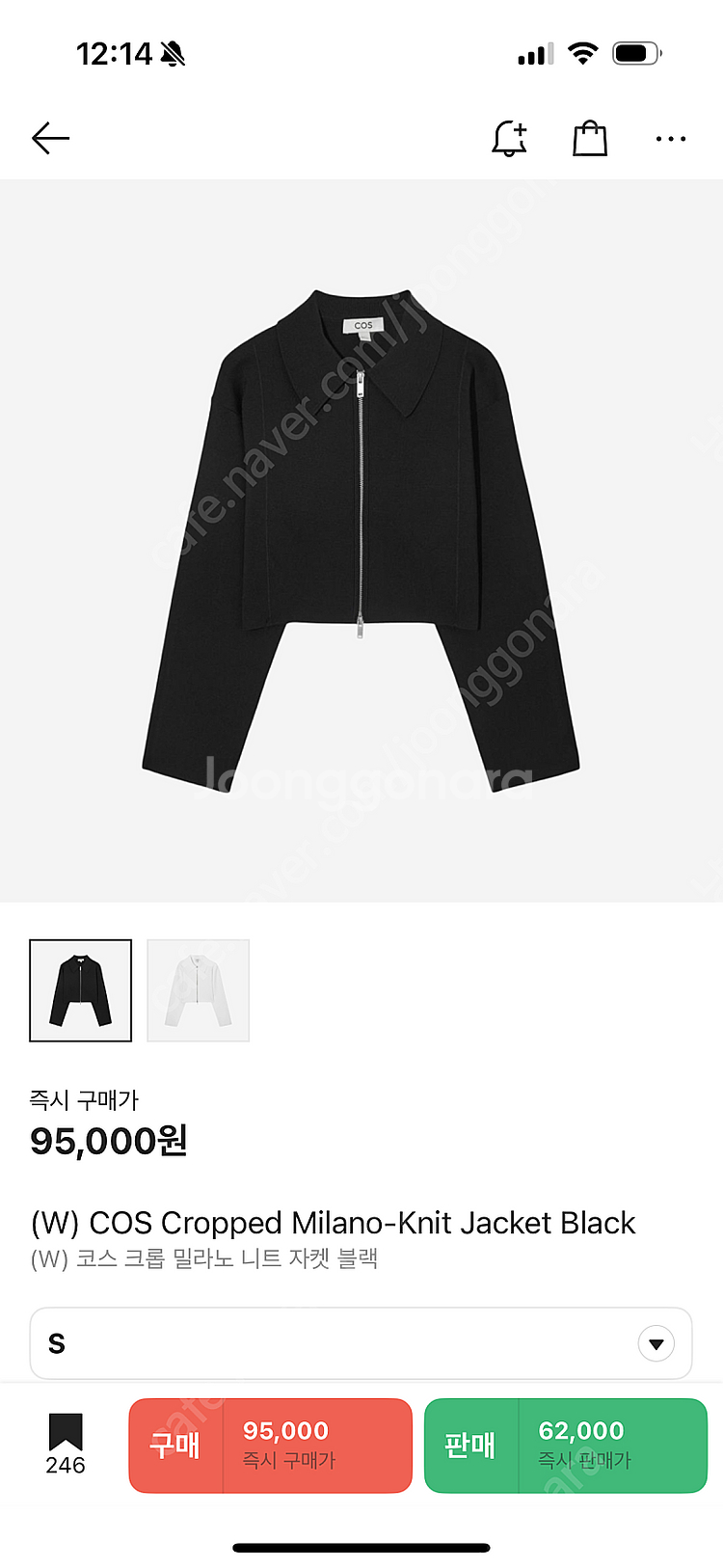723x1568 pixels.
Task: Go back with the arrow icon
Action: pos(50,139)
